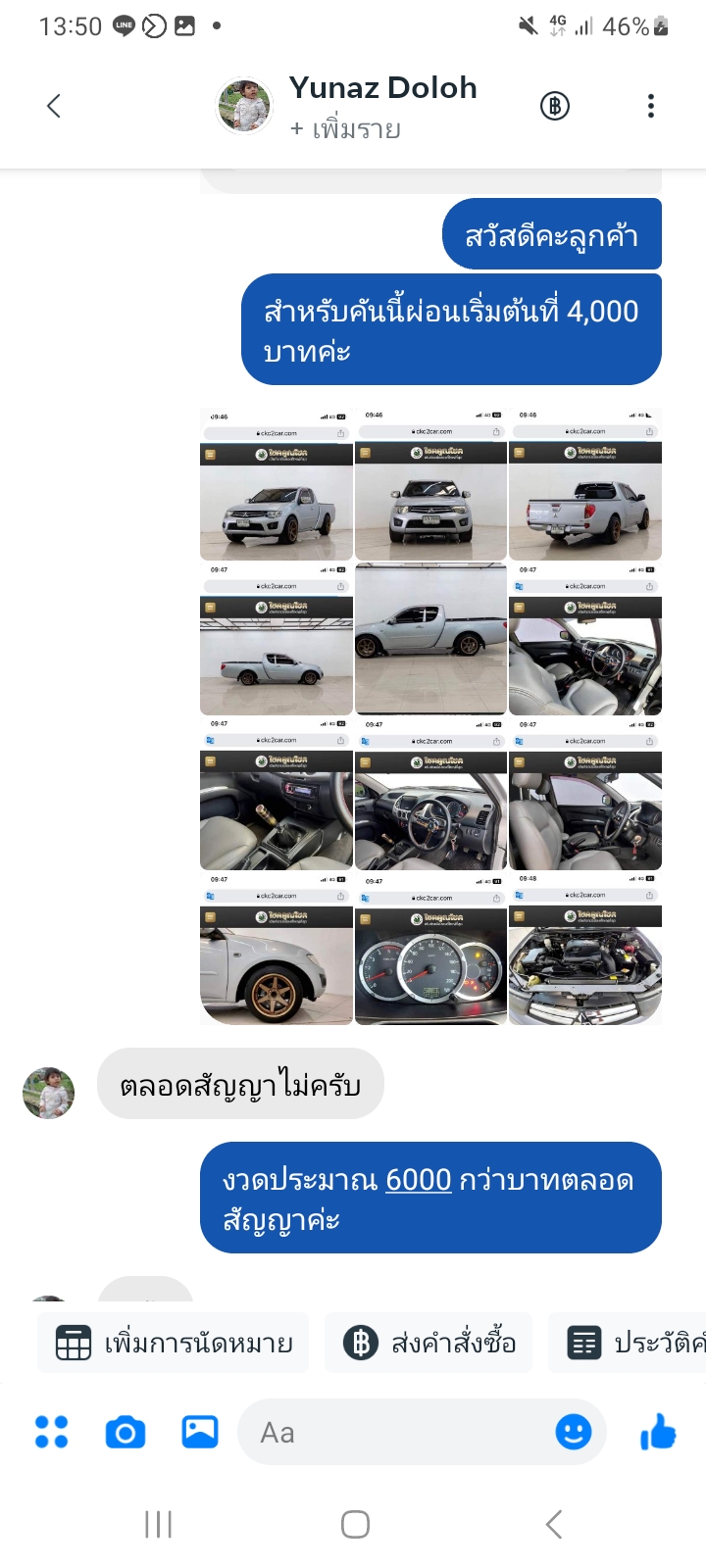Select เพิ่มการนัดหมาย to add appointment
706x1568 pixels.
pos(174,1343)
